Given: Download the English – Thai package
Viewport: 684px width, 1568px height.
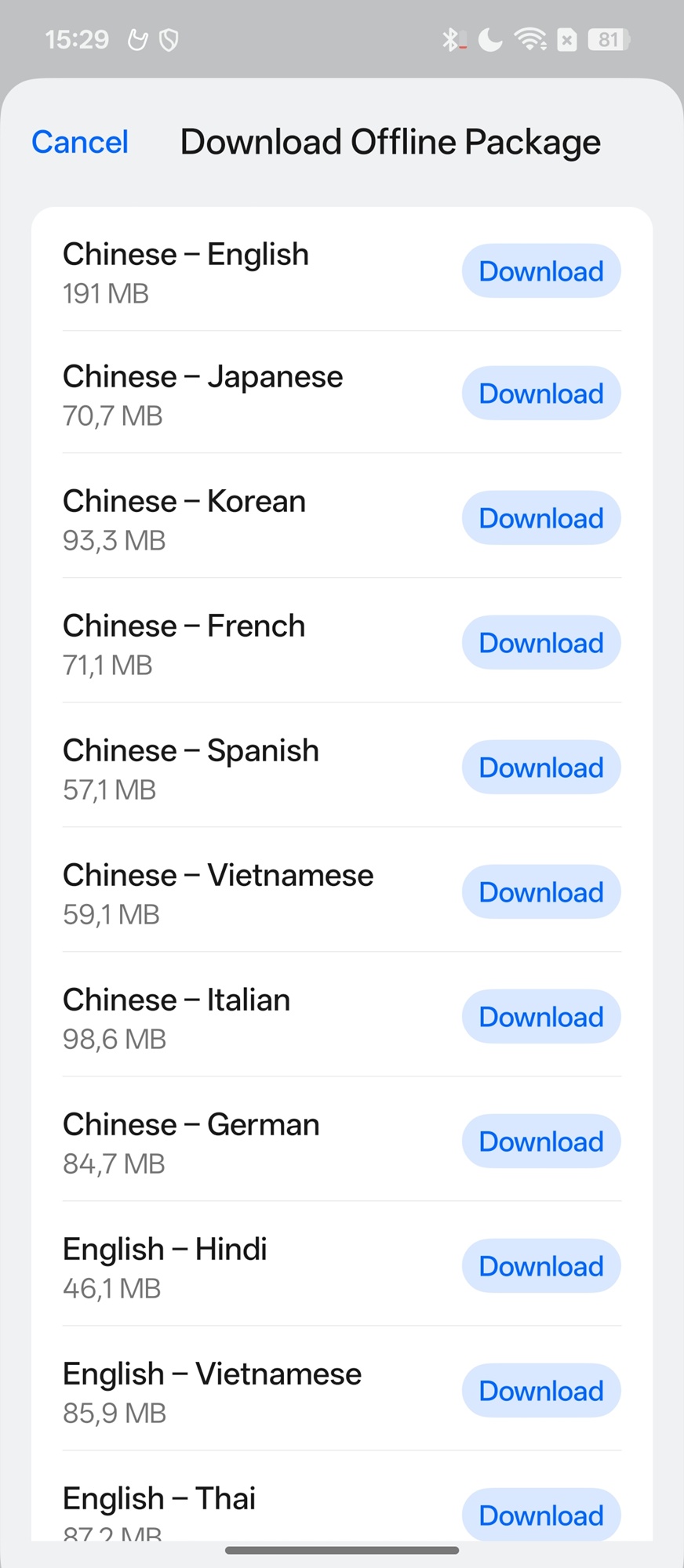Looking at the screenshot, I should (541, 1515).
